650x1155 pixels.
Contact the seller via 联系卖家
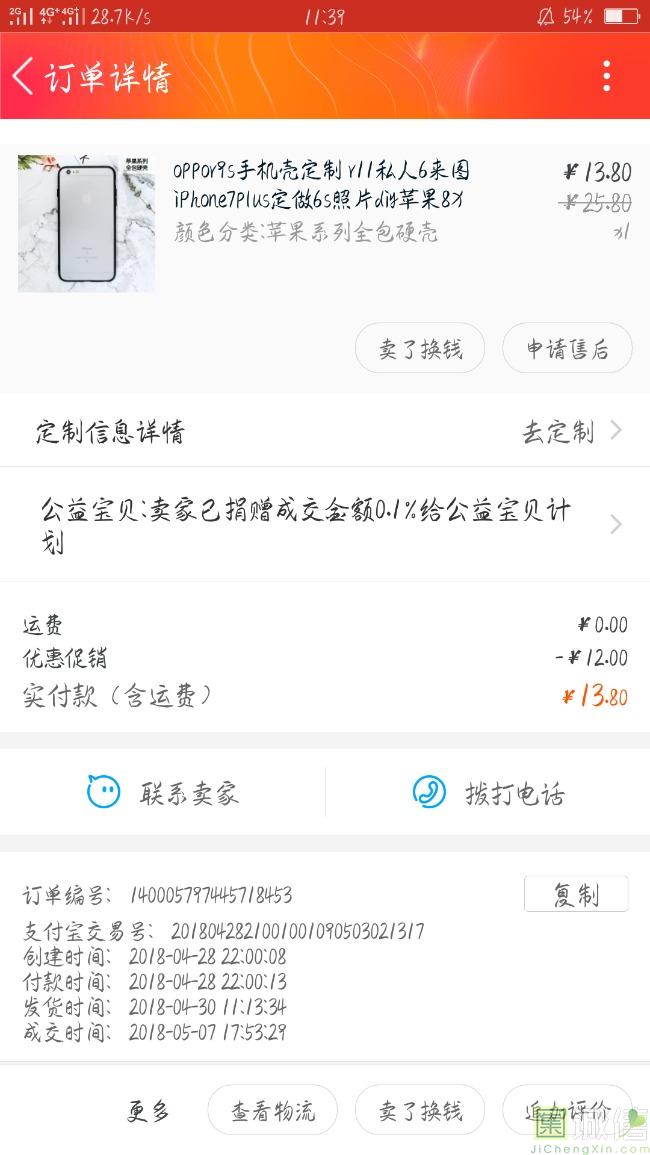tap(163, 794)
